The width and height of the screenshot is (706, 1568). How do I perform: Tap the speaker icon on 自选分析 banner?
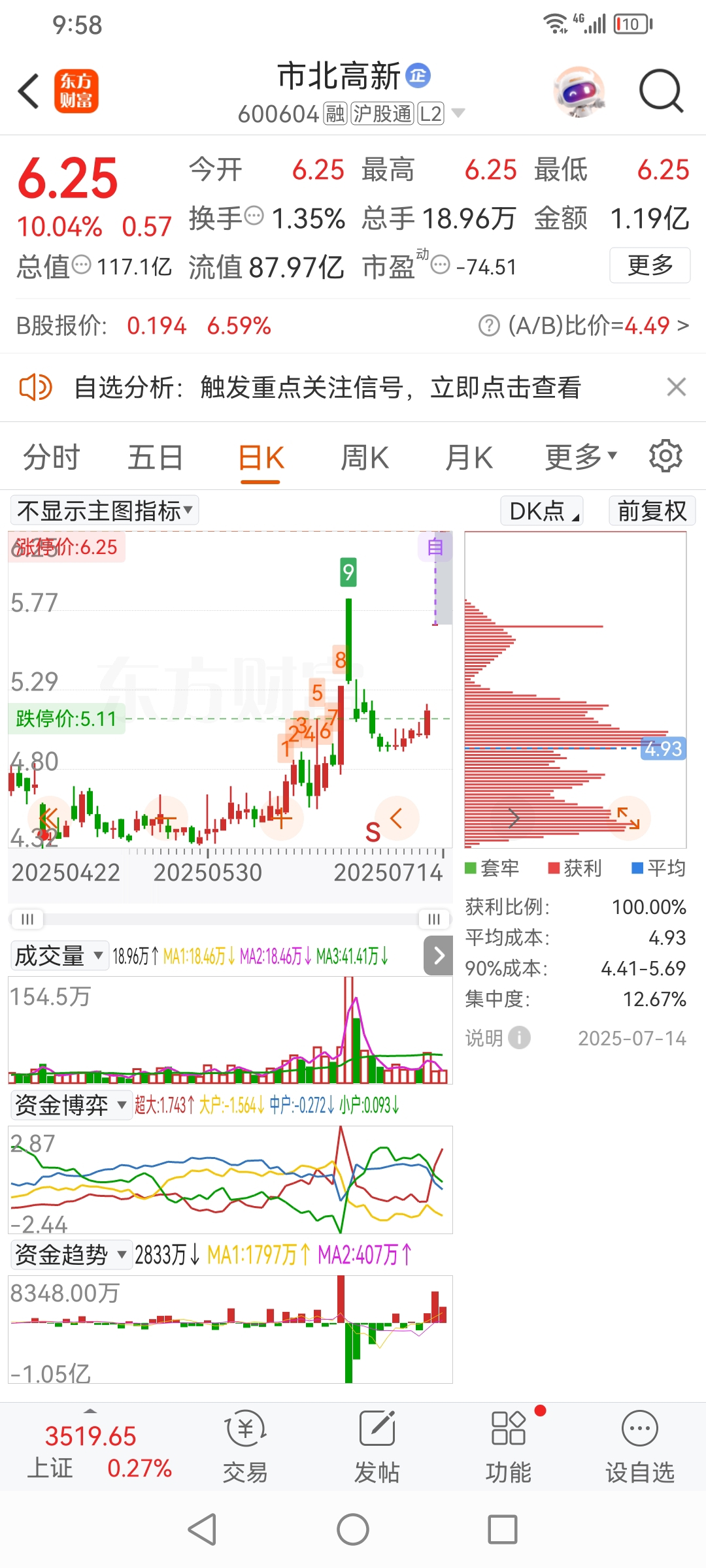coord(35,387)
